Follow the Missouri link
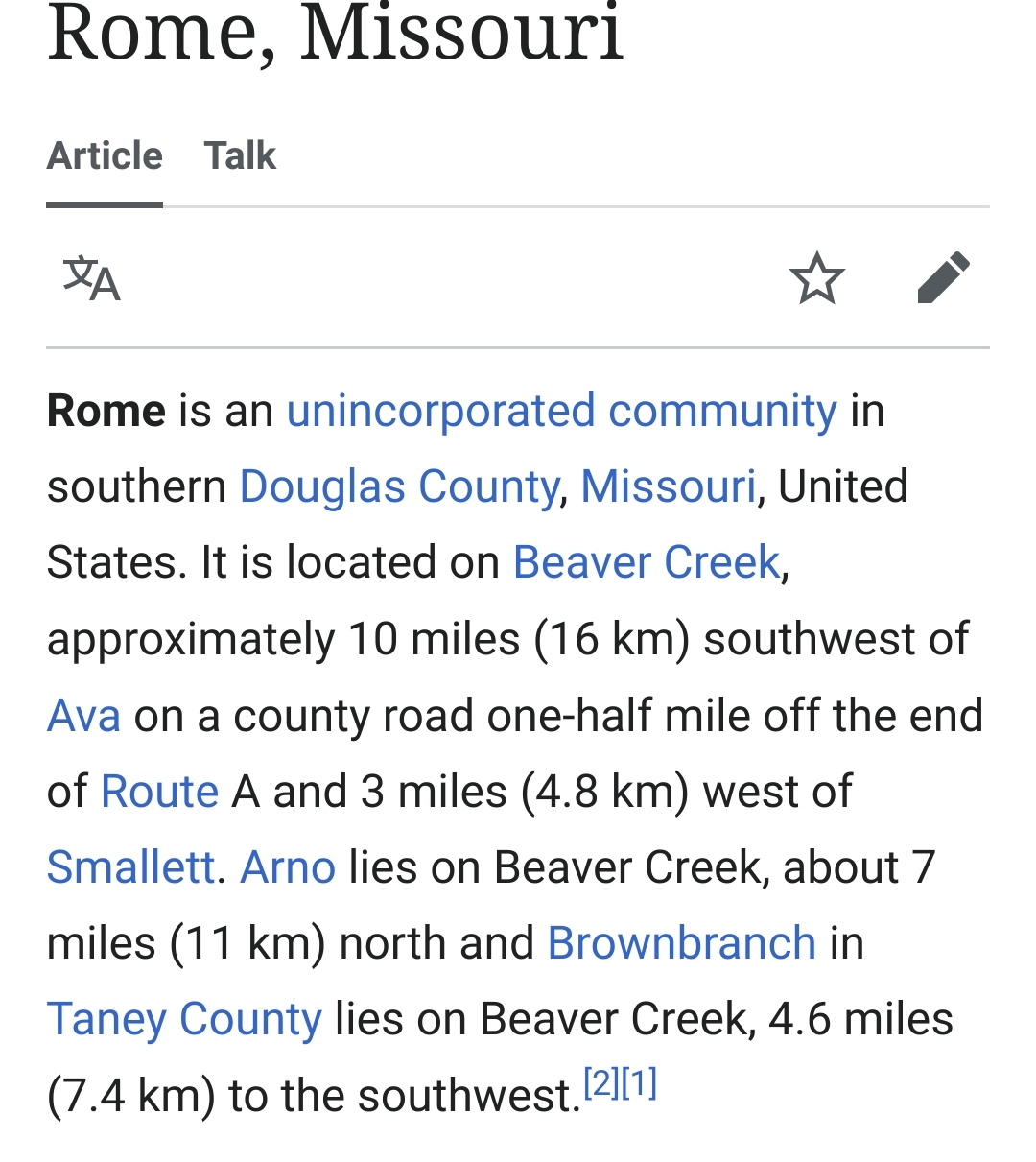 pyautogui.click(x=668, y=486)
